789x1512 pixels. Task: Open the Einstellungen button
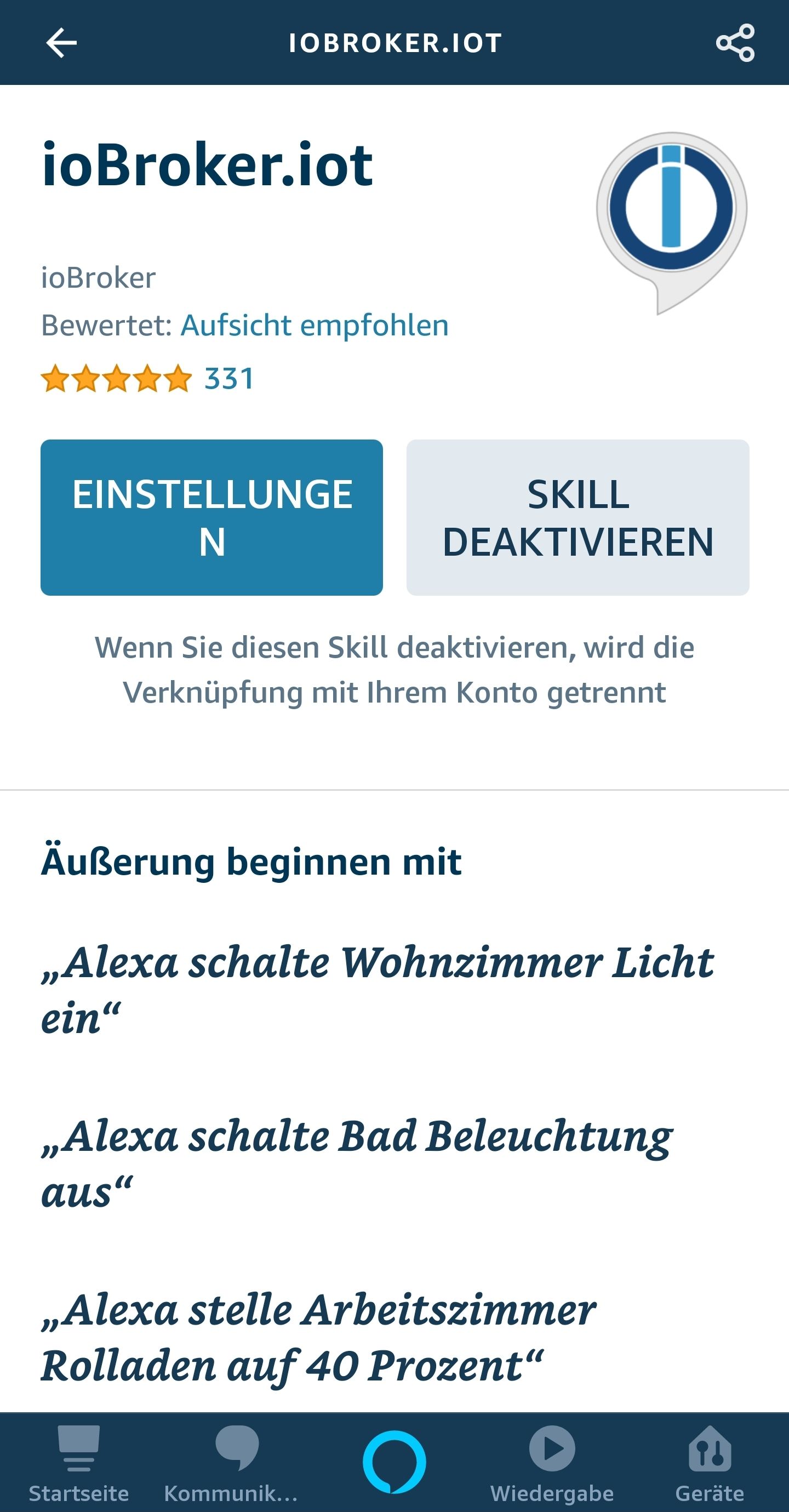coord(211,517)
